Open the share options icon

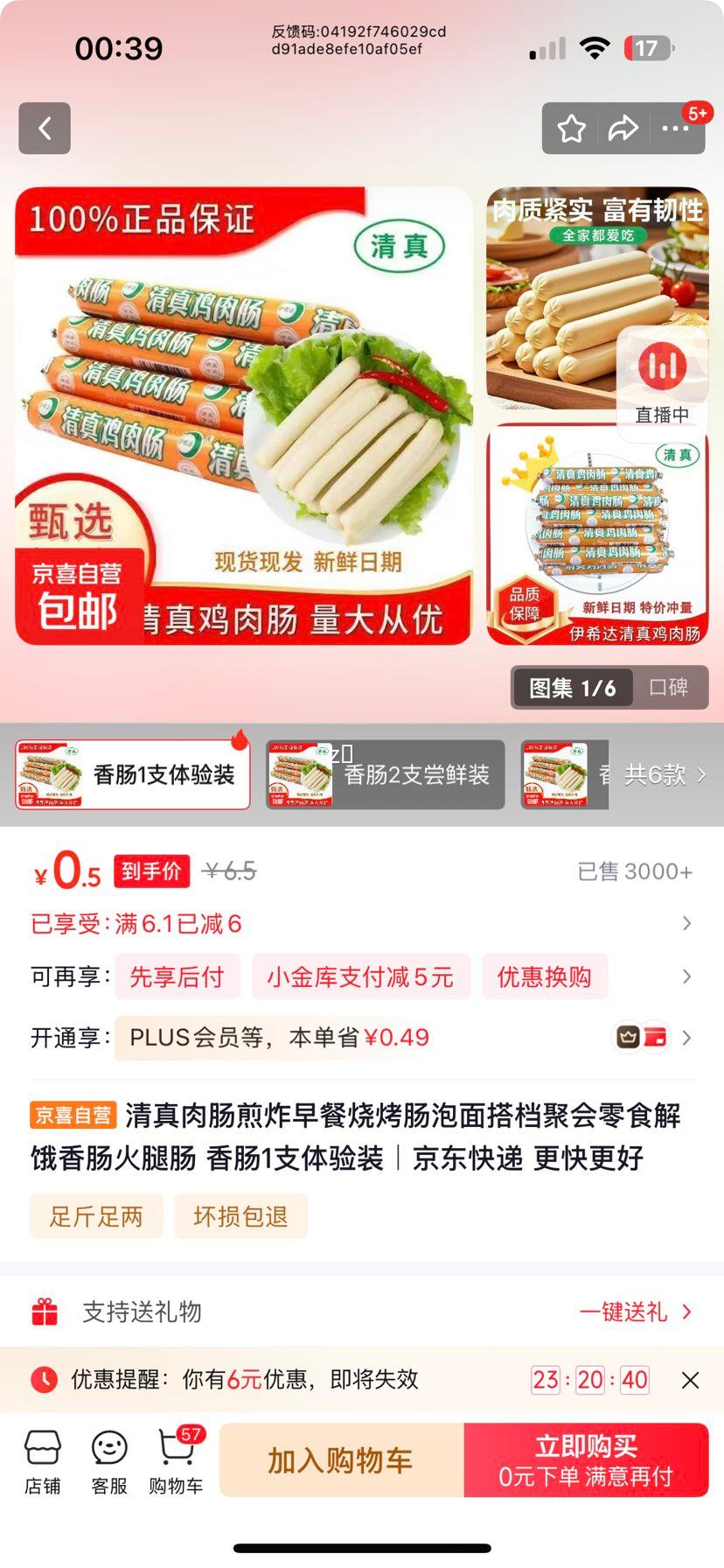(624, 127)
